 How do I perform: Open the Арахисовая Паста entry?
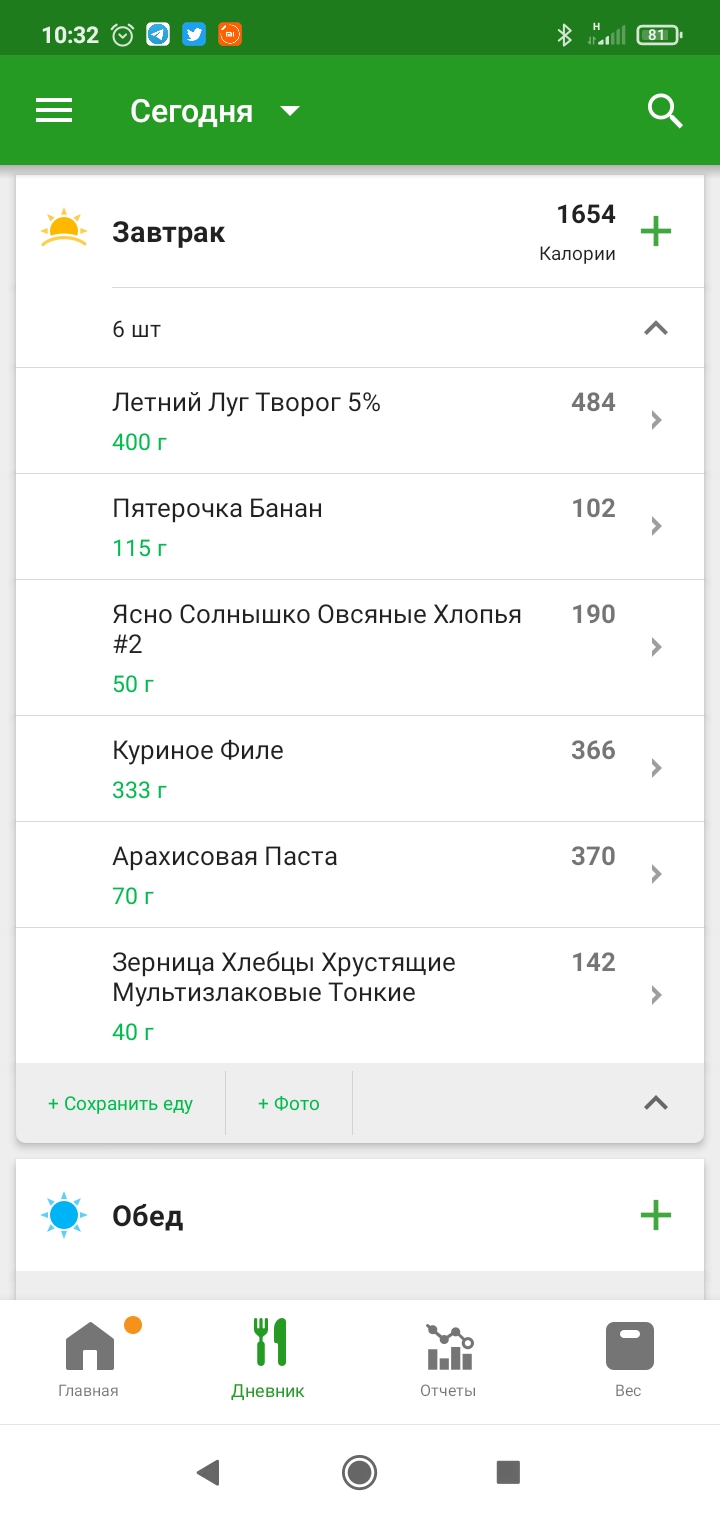coord(360,874)
